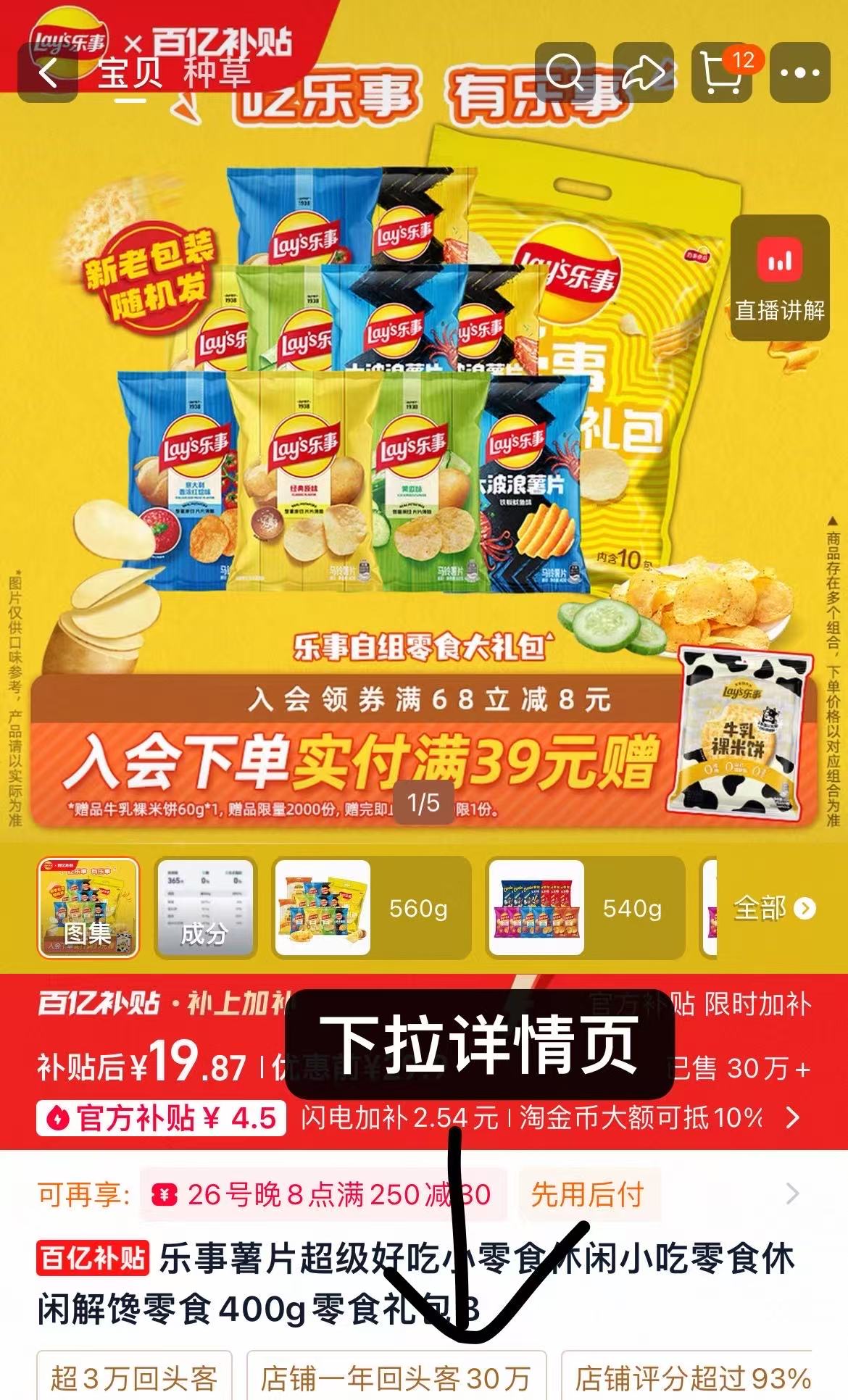This screenshot has height=1400, width=848.
Task: Open the 先用后付 option
Action: (588, 1194)
